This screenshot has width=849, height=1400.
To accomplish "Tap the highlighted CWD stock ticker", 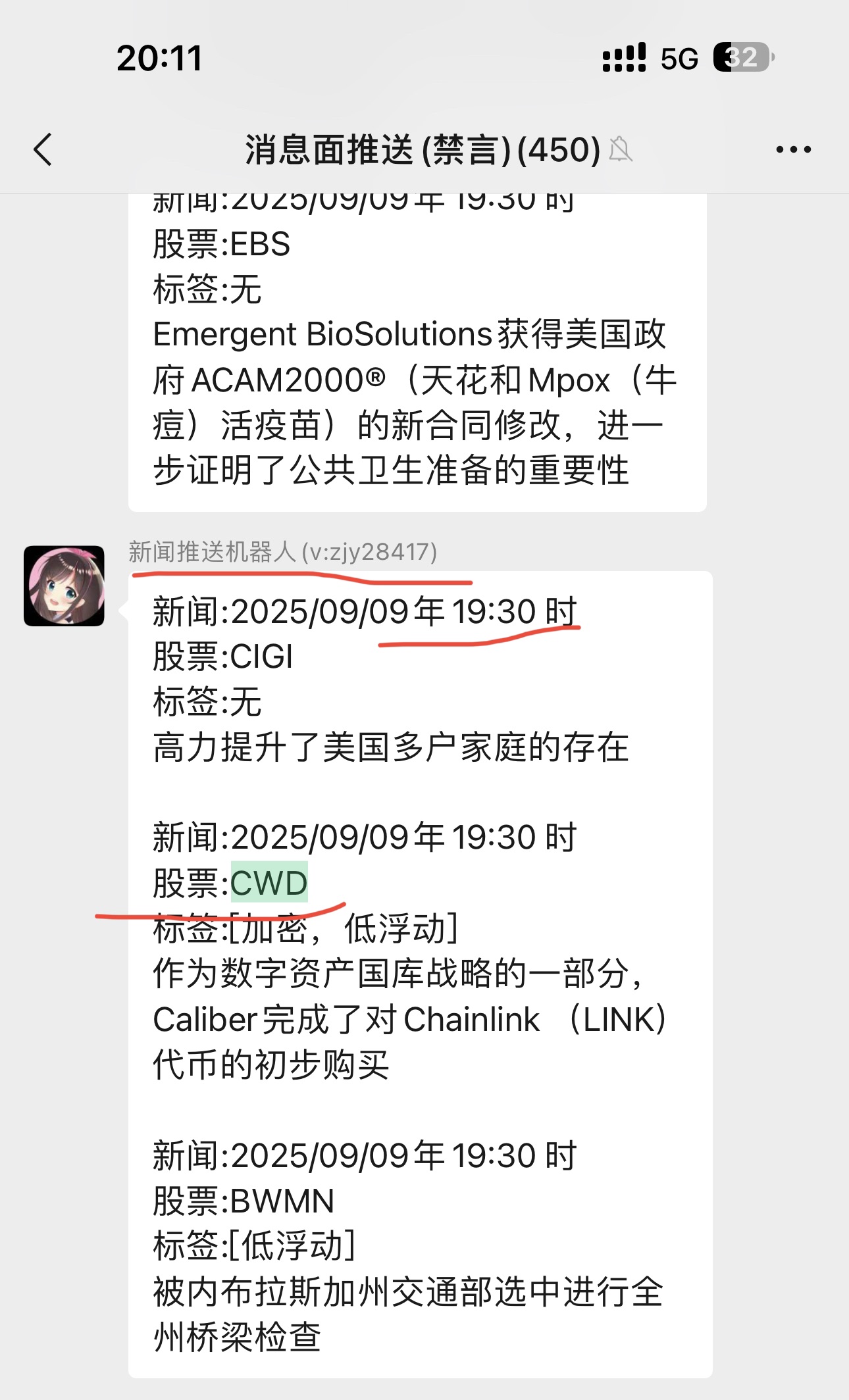I will (x=269, y=883).
